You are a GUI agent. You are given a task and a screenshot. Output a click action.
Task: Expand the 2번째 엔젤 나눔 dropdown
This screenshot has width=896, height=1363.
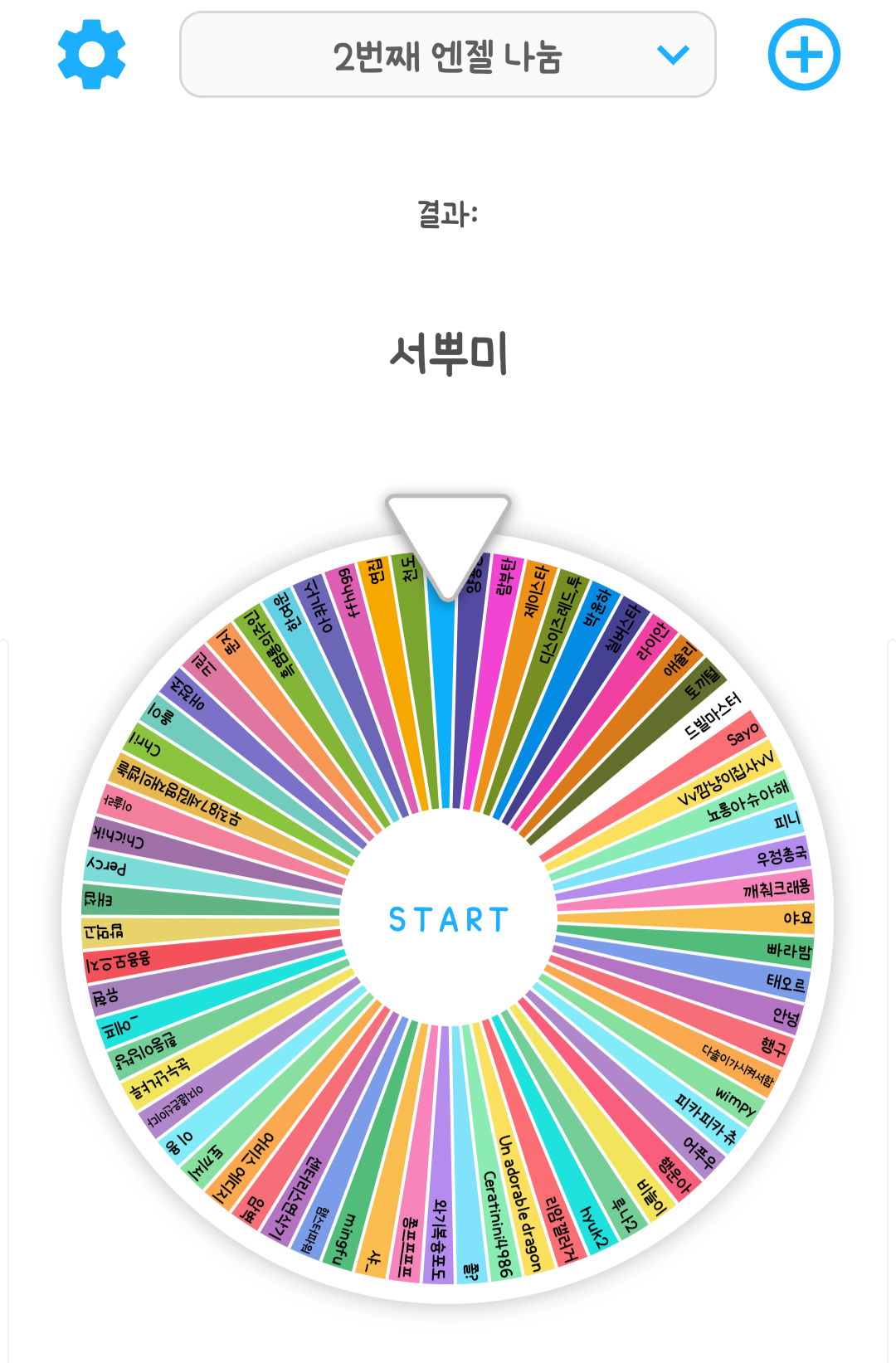[x=448, y=55]
